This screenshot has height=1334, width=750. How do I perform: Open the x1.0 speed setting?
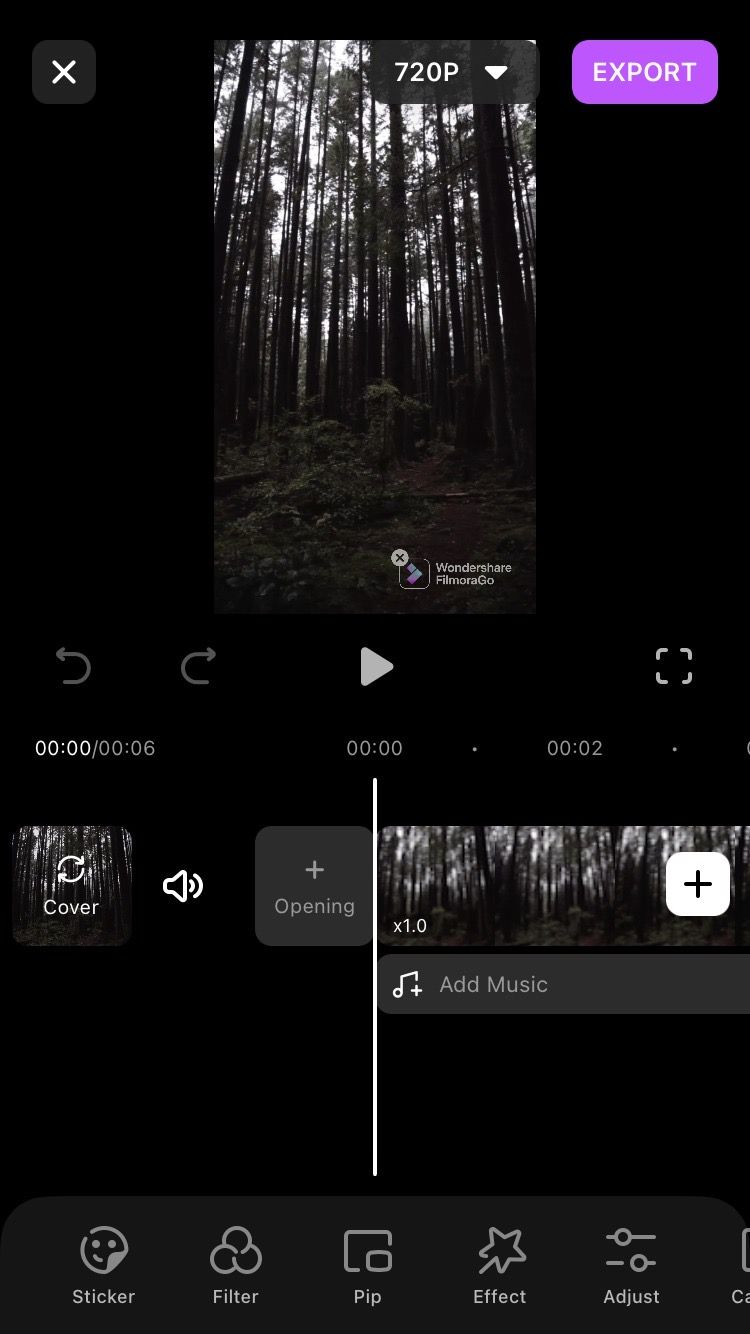click(410, 925)
